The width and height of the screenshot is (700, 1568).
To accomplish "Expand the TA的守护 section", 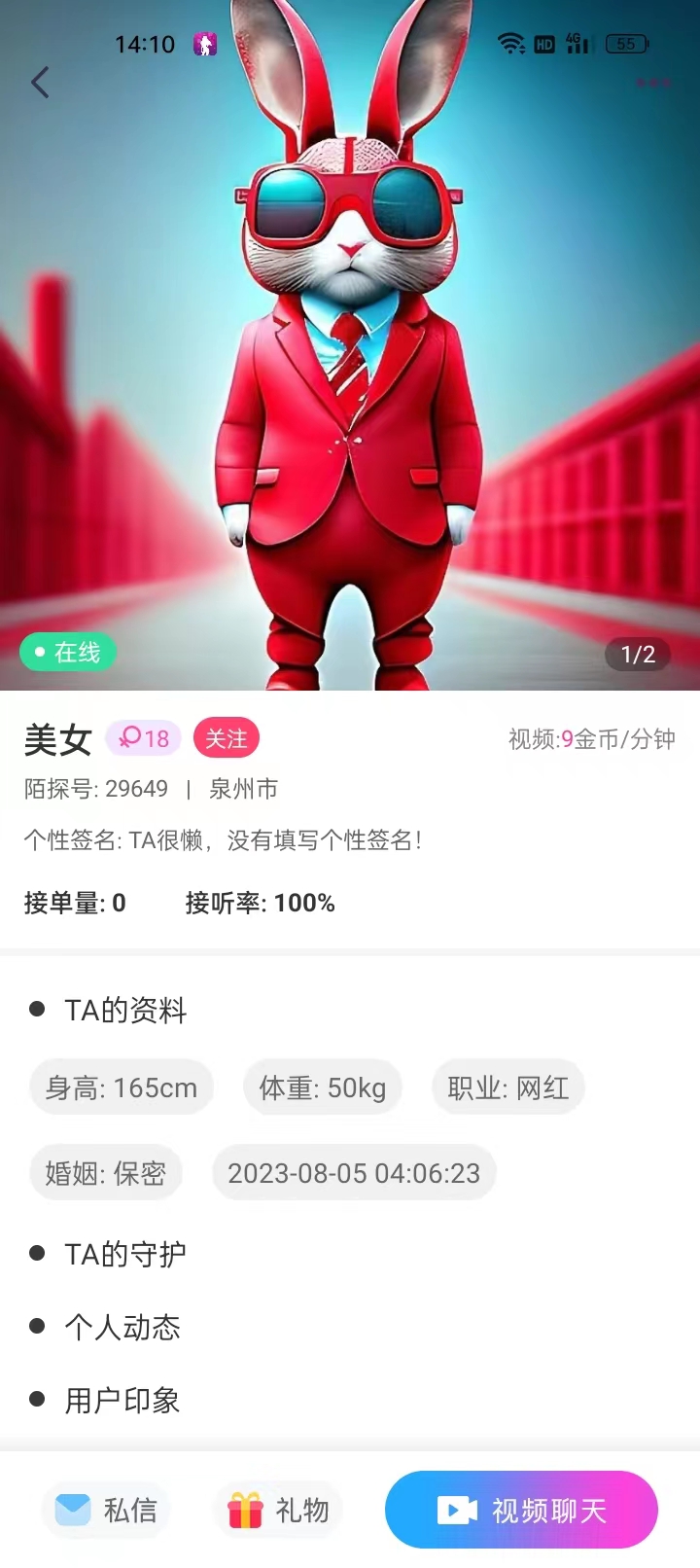I will (126, 1255).
